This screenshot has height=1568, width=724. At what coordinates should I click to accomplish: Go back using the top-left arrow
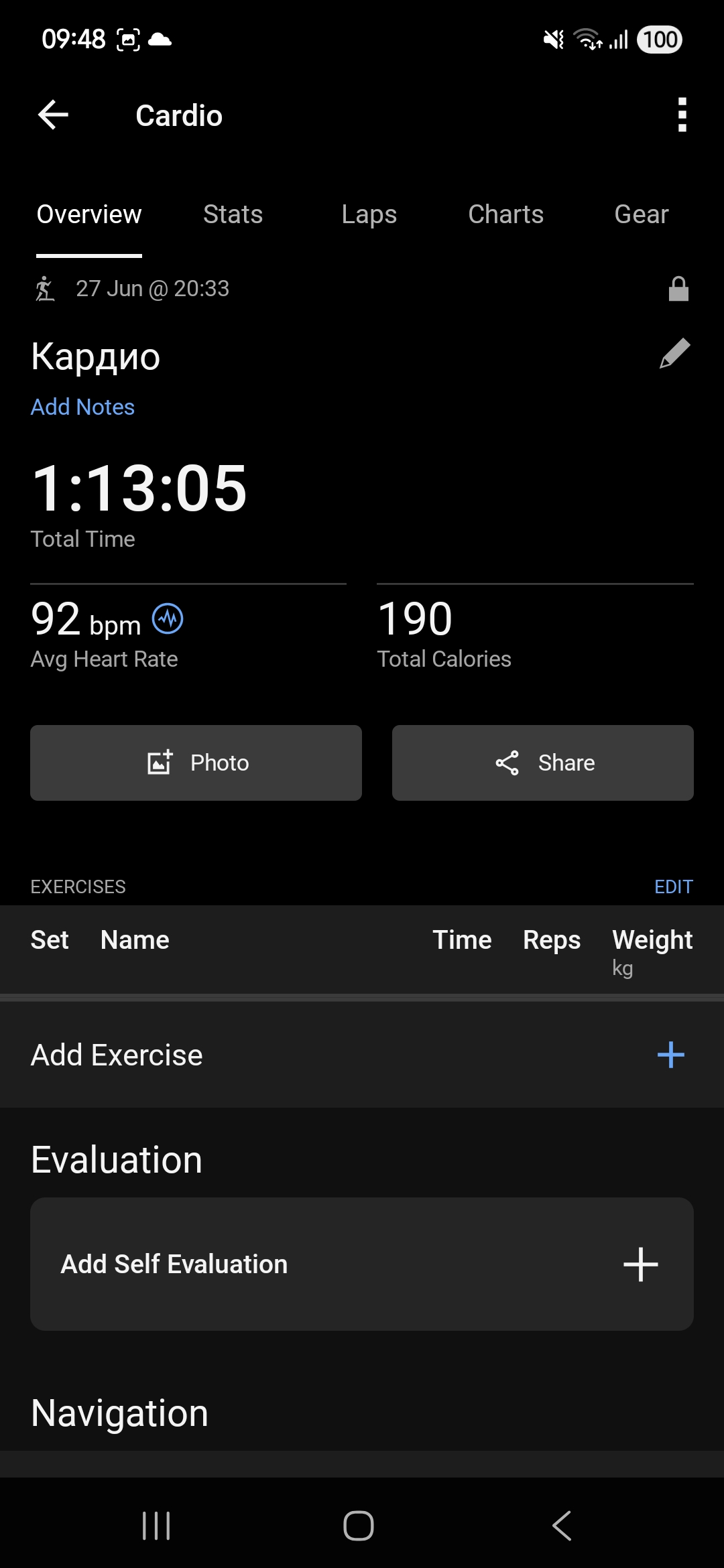(x=53, y=115)
